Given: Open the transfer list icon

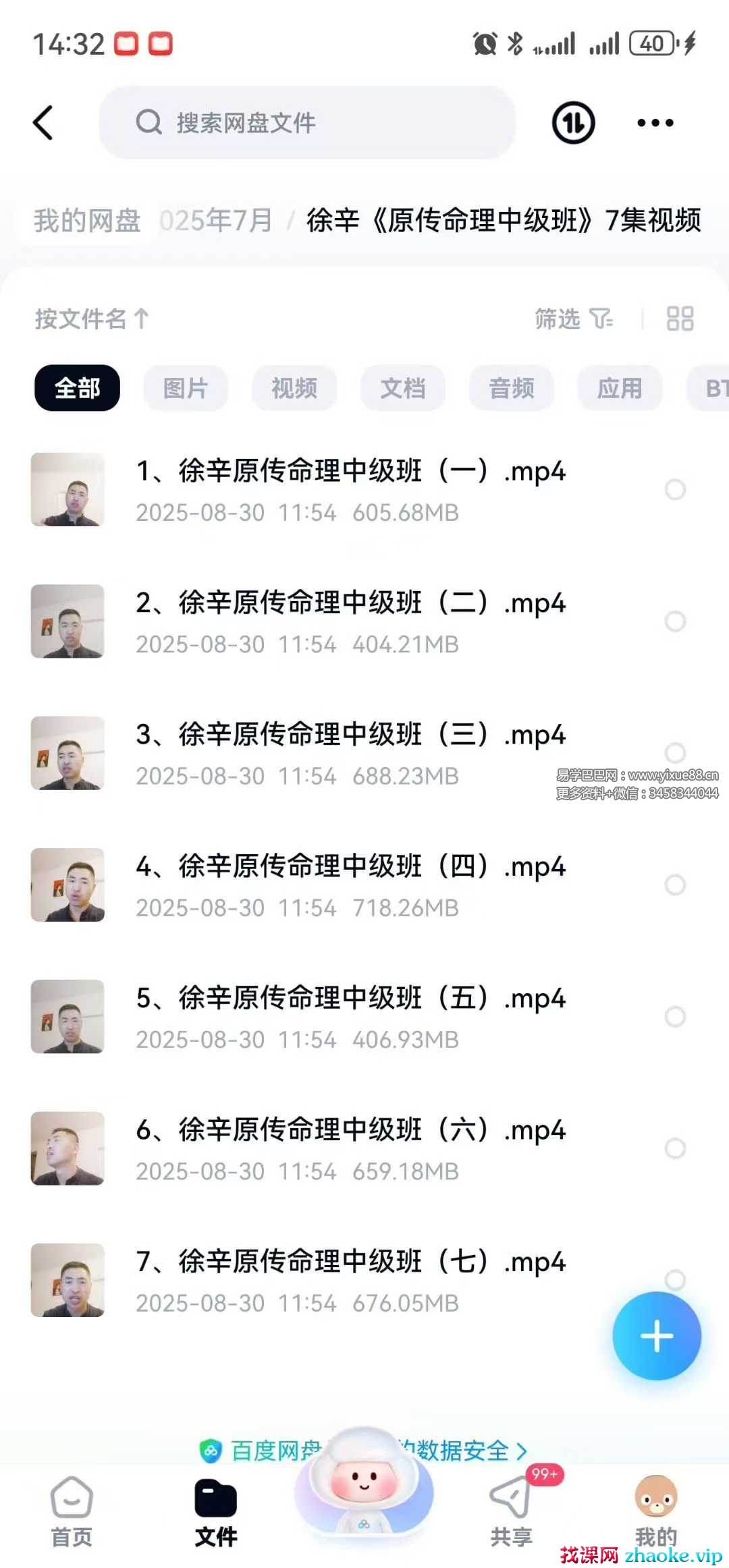Looking at the screenshot, I should click(573, 123).
